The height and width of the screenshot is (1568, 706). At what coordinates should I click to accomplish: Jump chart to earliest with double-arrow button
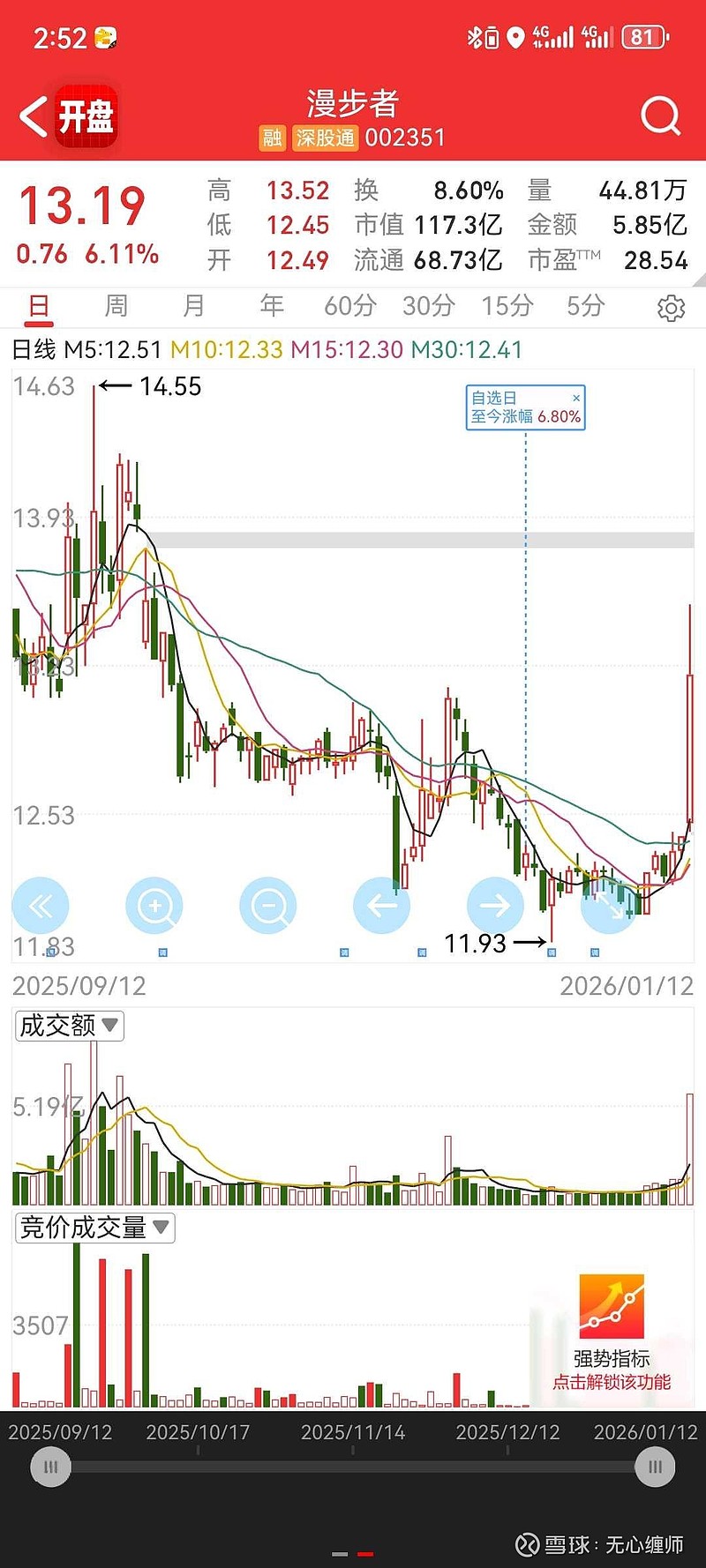(41, 906)
